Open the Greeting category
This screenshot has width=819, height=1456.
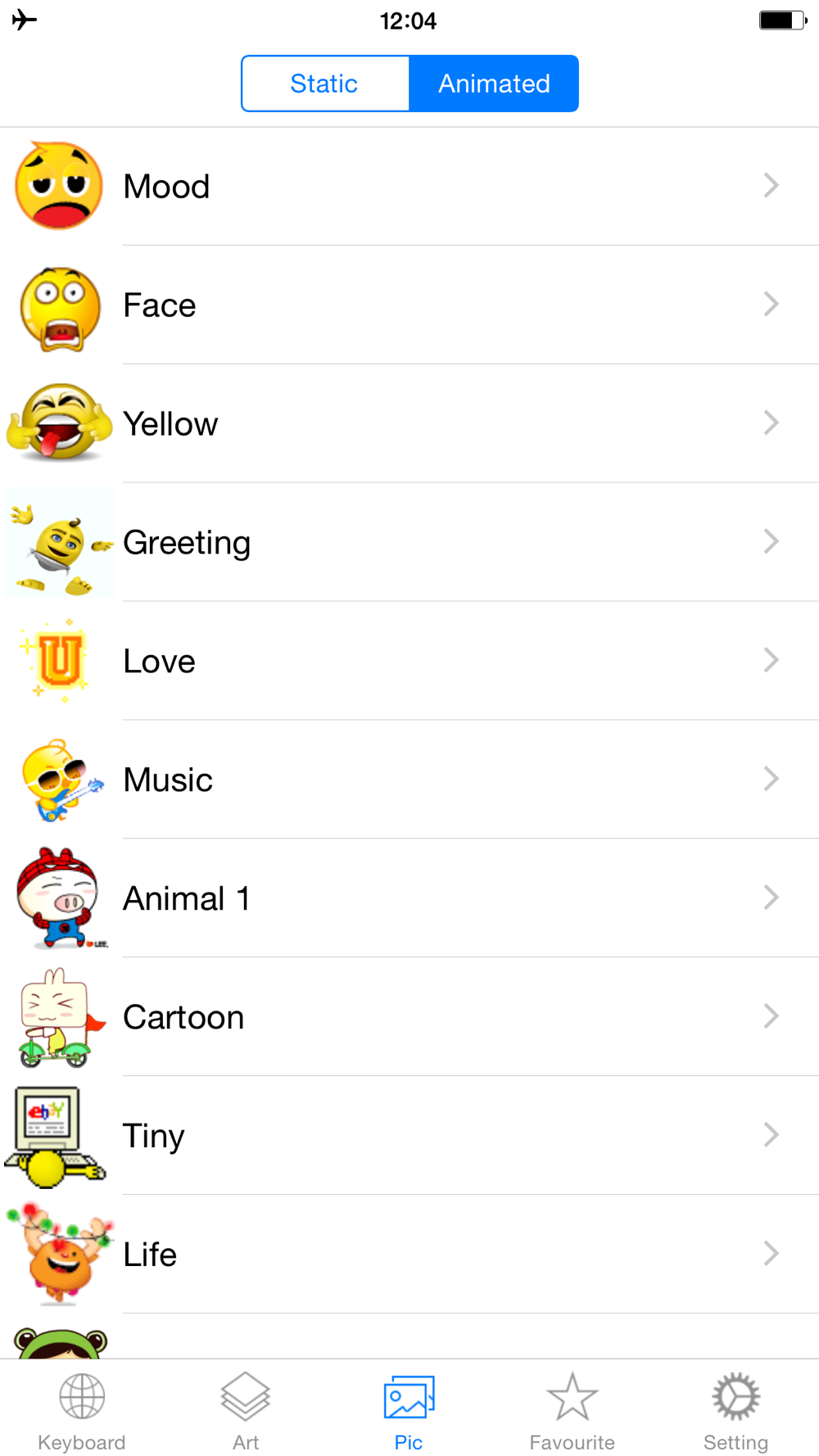(x=409, y=543)
